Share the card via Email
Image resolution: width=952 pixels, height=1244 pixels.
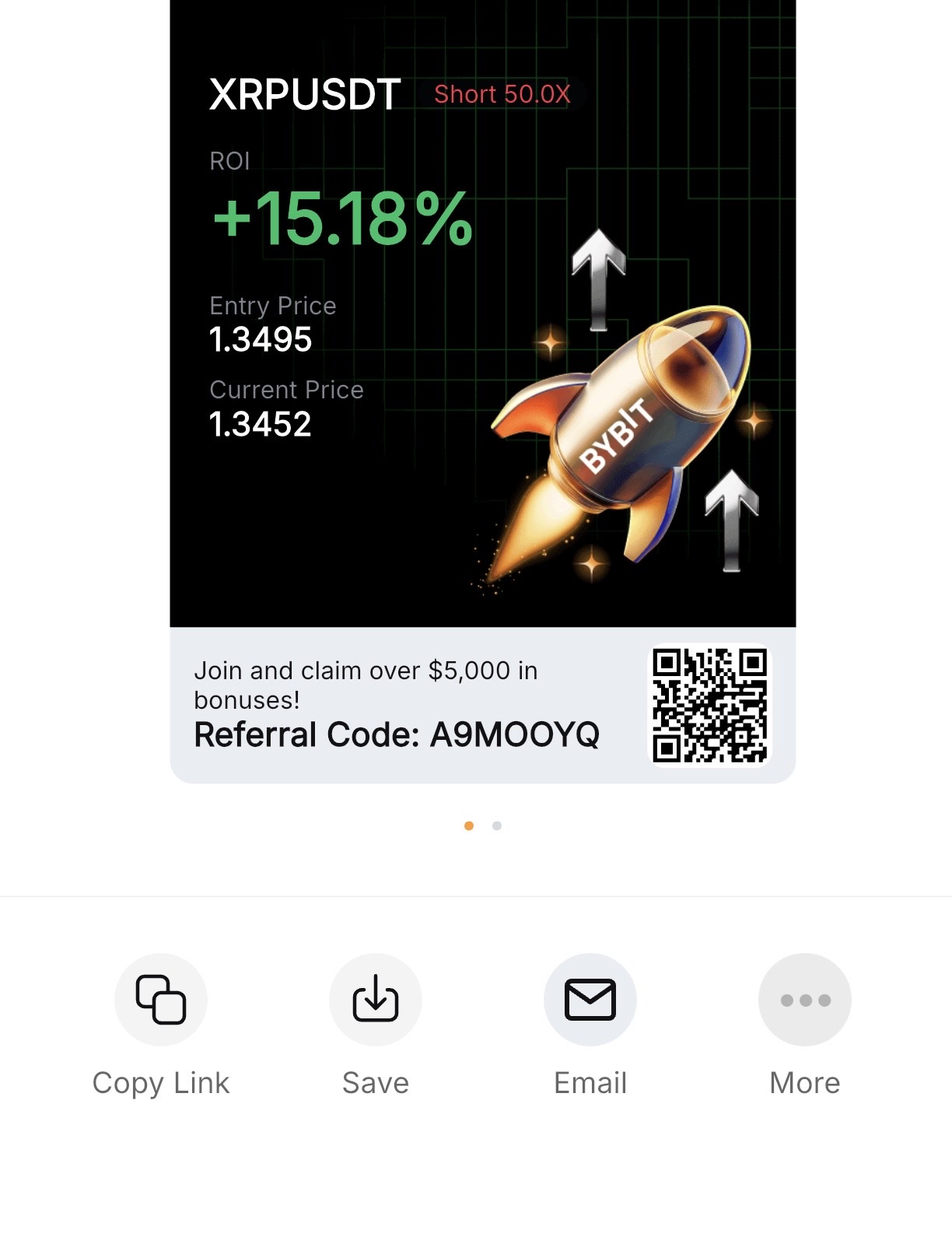tap(590, 1000)
